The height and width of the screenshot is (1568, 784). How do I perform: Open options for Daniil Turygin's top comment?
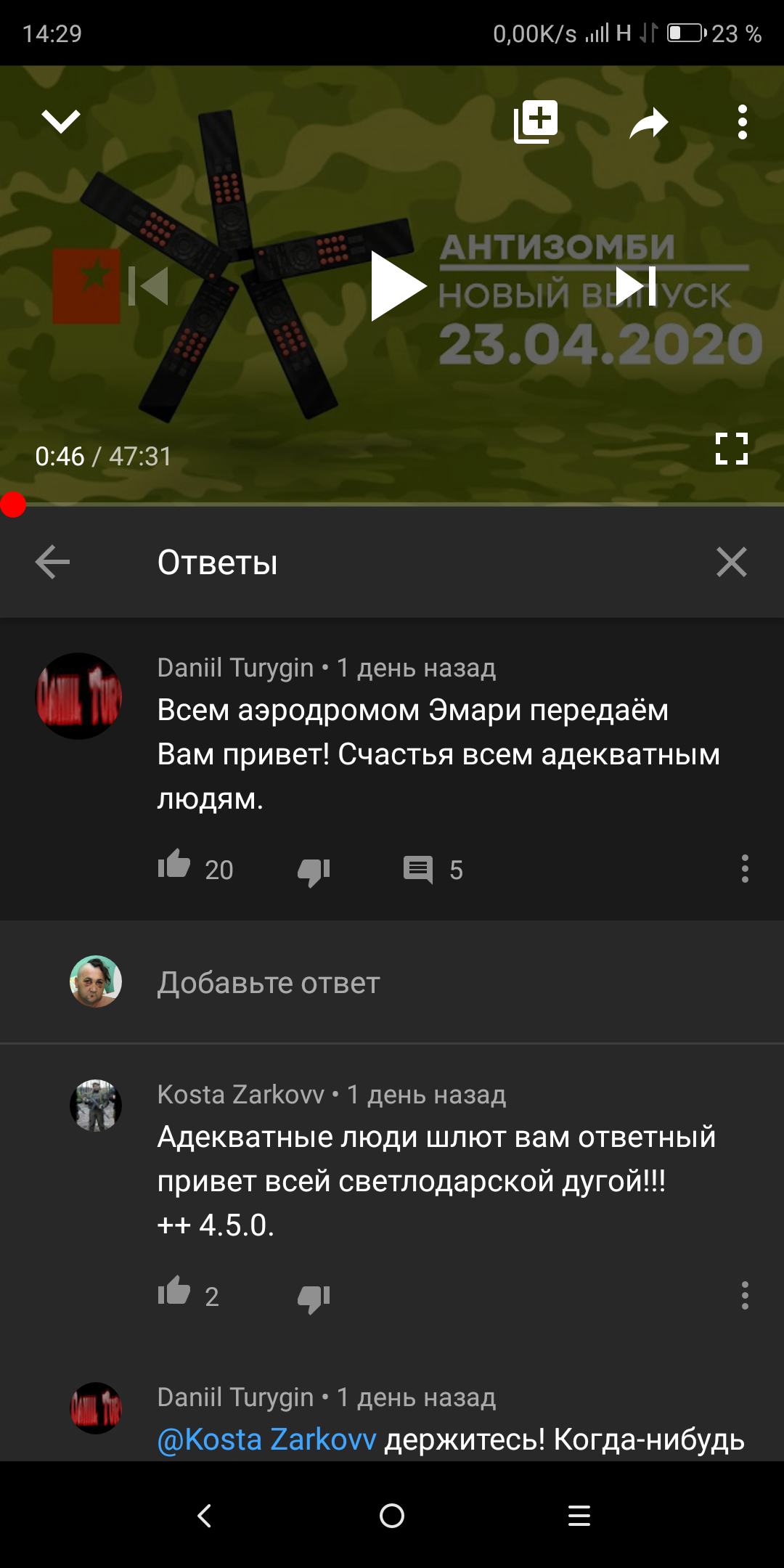pyautogui.click(x=745, y=868)
